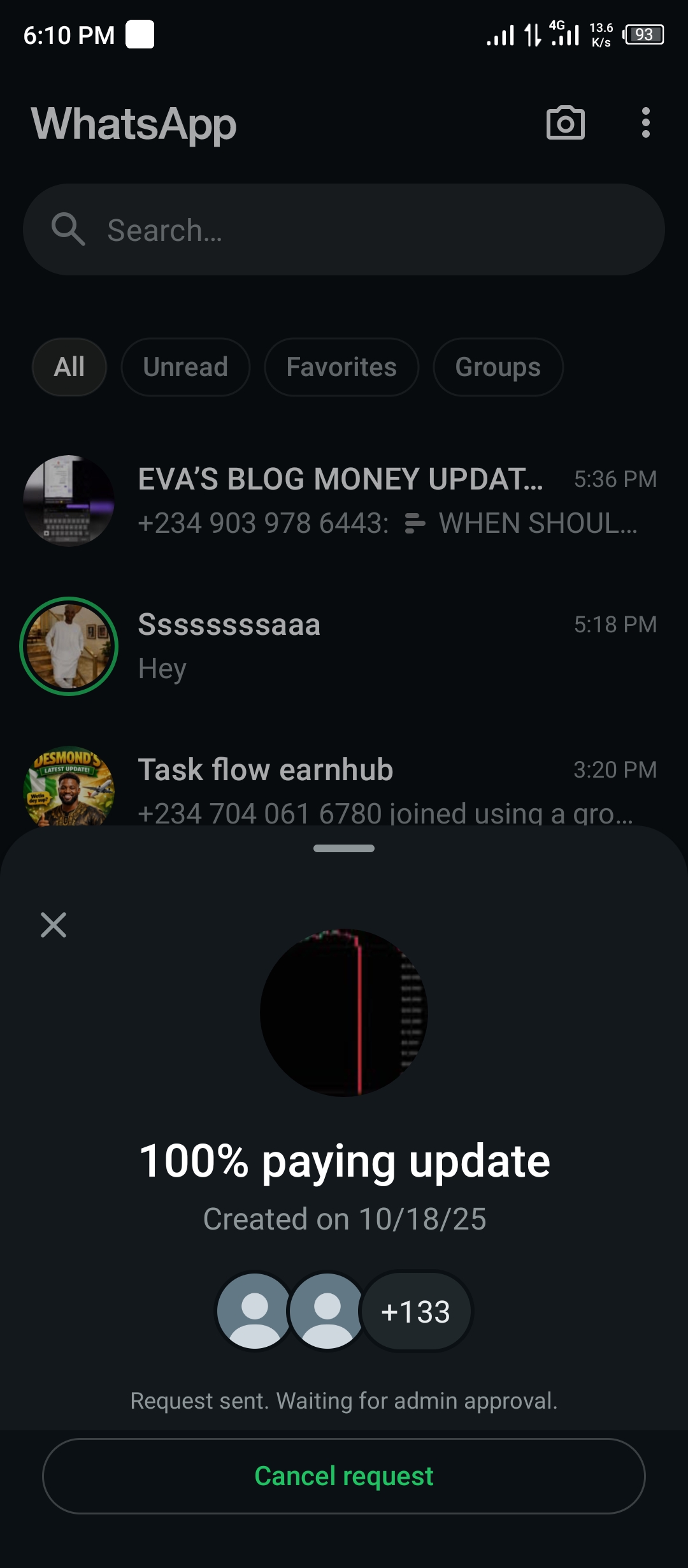688x1568 pixels.
Task: Show Favorites chats only
Action: coord(341,367)
